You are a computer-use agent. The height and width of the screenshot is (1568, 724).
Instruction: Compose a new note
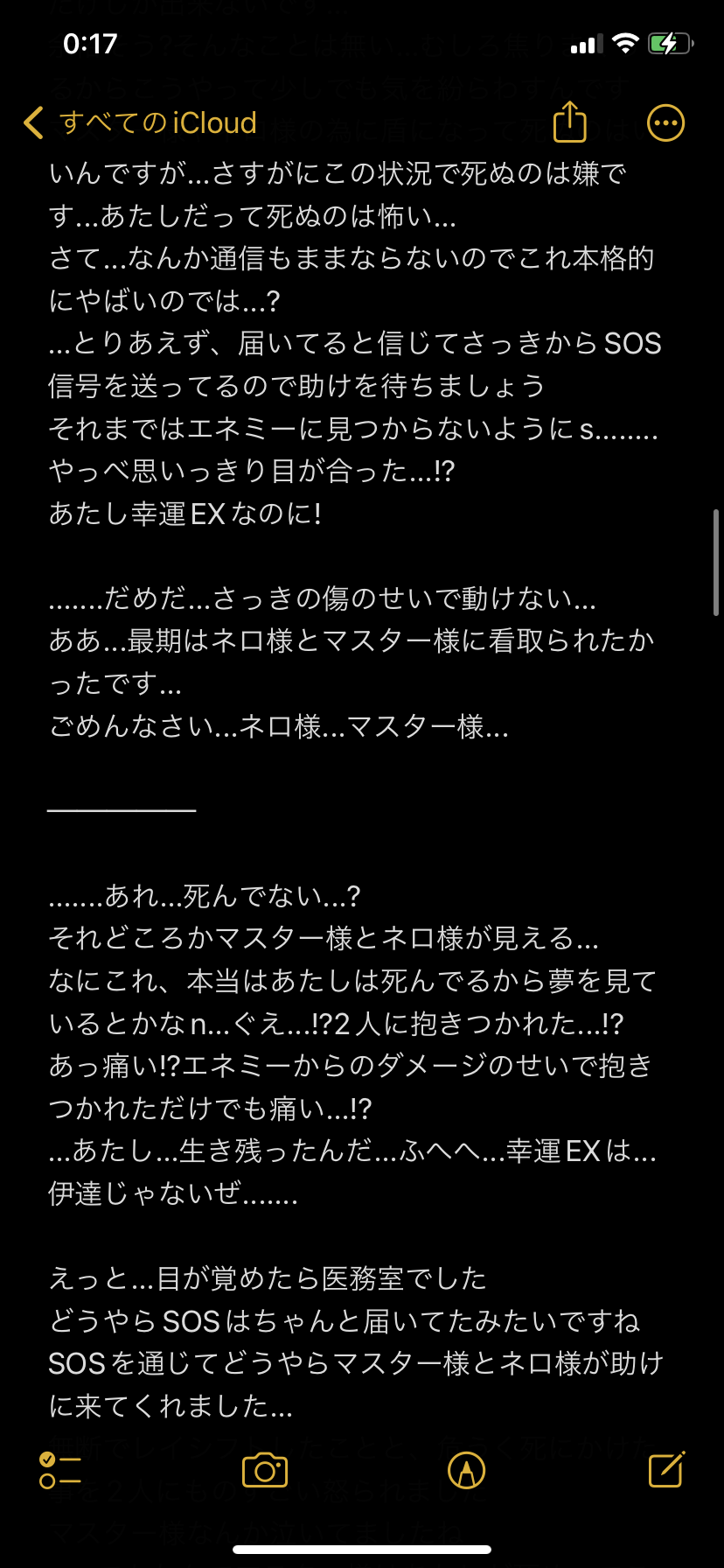[666, 1470]
